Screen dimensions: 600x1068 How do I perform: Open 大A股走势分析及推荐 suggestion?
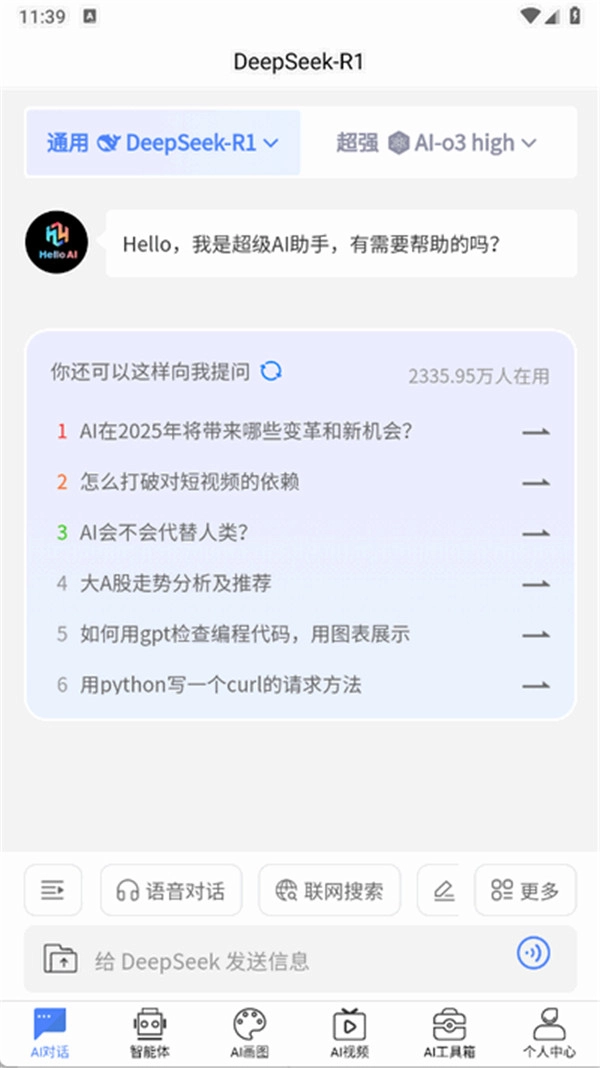click(x=176, y=583)
